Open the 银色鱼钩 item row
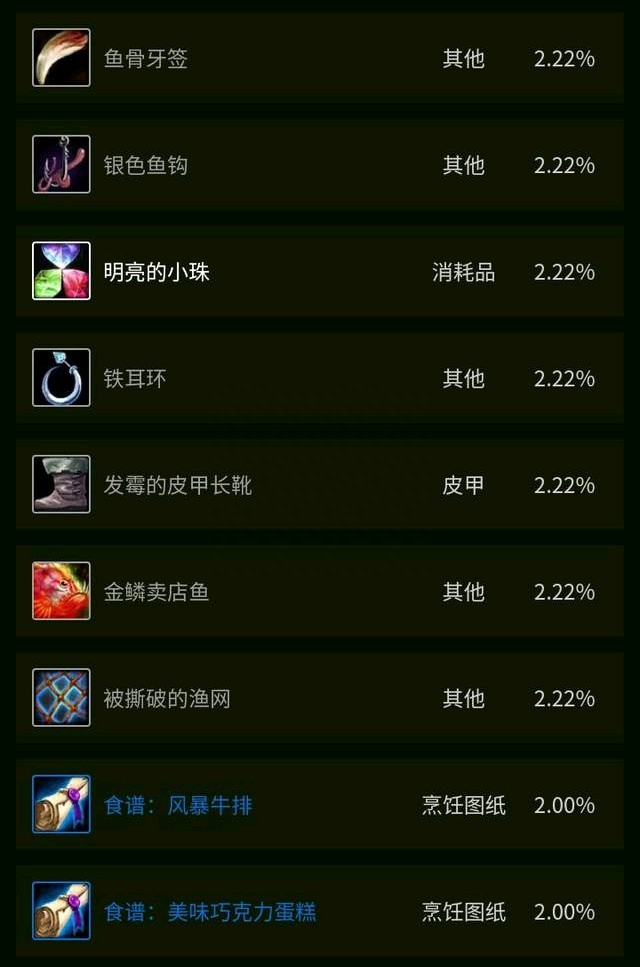The width and height of the screenshot is (640, 967). tap(146, 165)
